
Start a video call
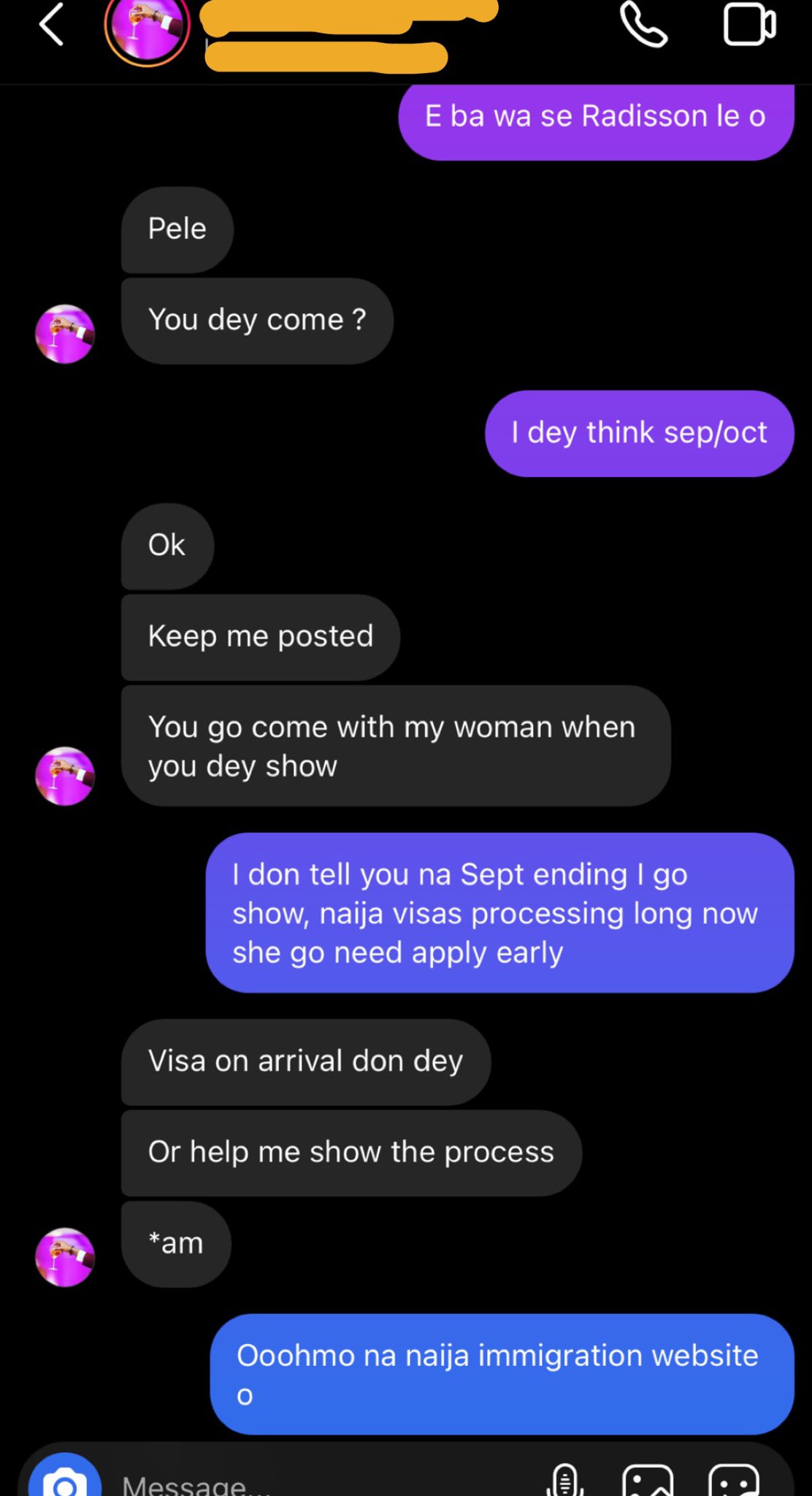(x=748, y=26)
